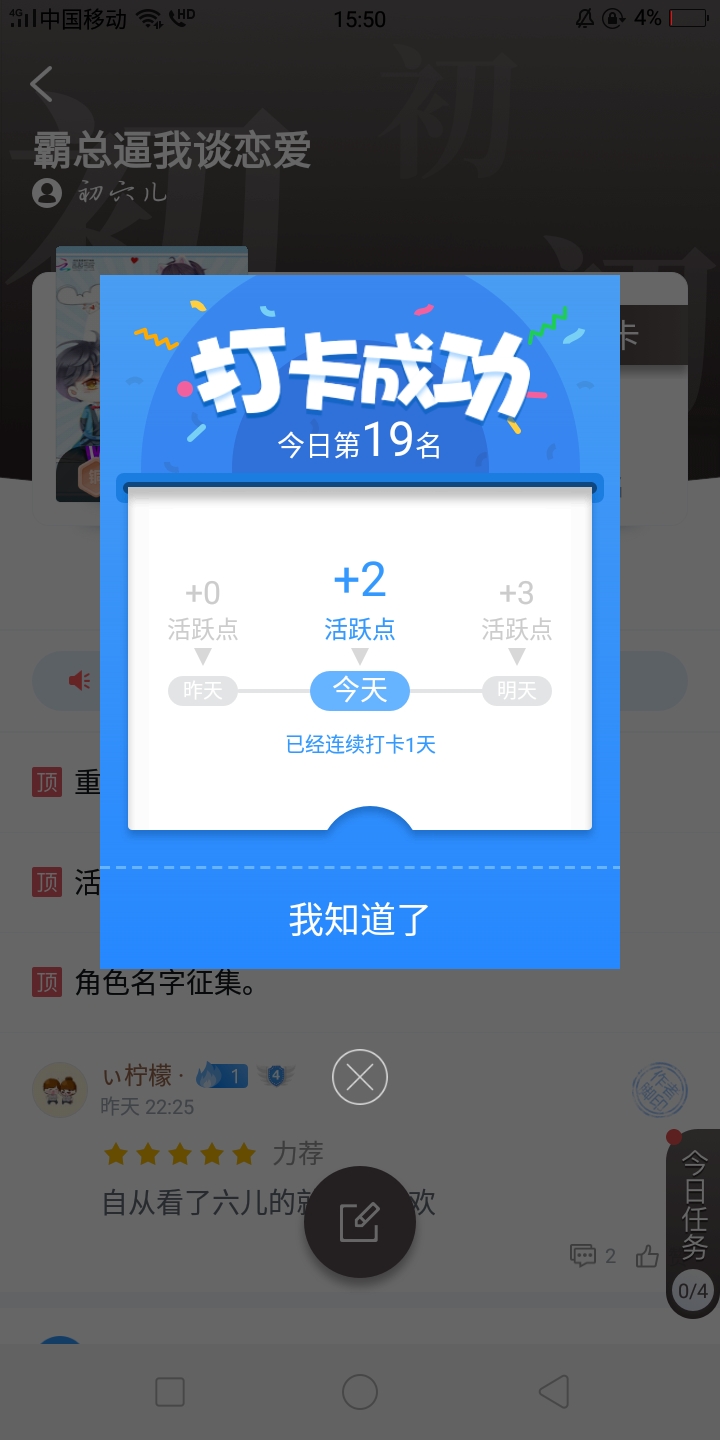Image resolution: width=720 pixels, height=1440 pixels.
Task: Open pinned post 角色名字征集
Action: 167,983
